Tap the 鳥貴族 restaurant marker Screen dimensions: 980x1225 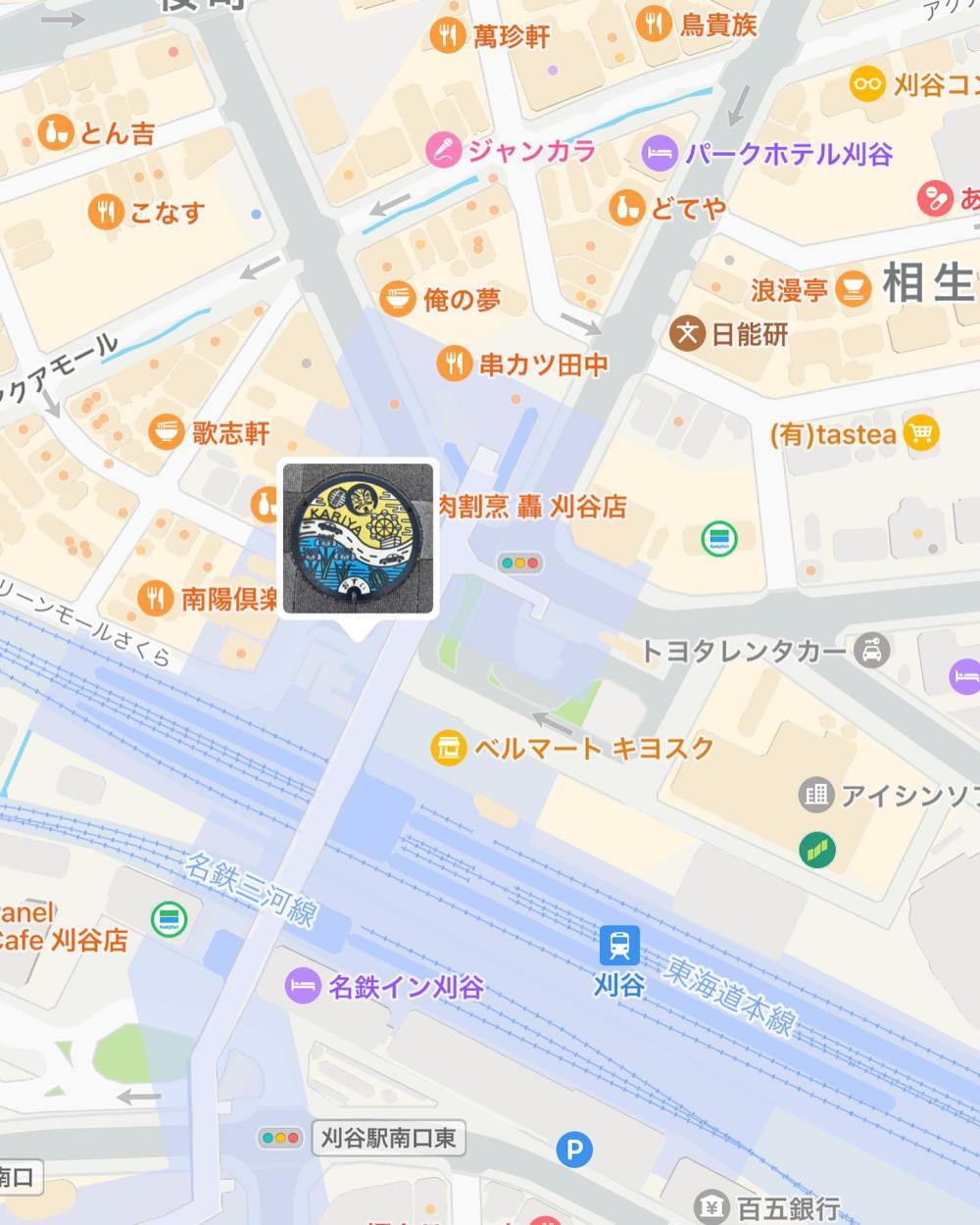(653, 24)
